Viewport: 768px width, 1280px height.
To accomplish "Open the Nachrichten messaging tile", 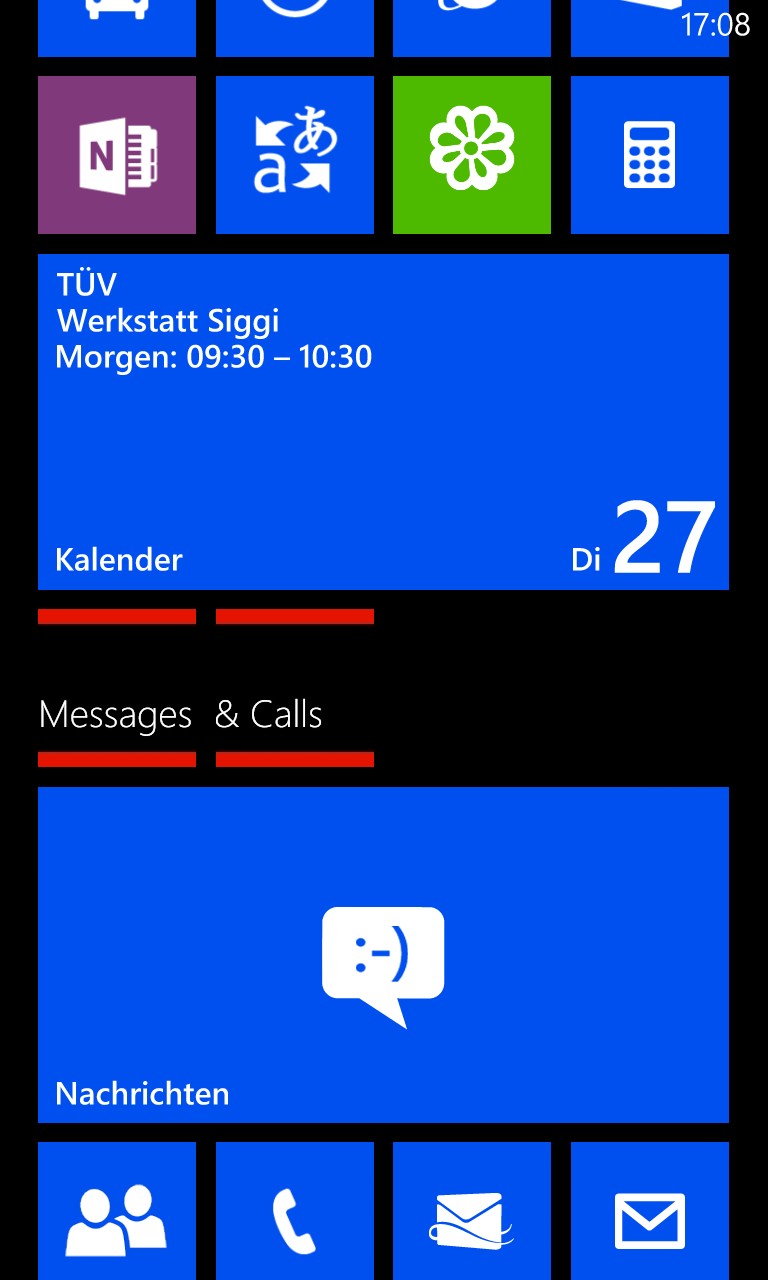I will click(383, 955).
